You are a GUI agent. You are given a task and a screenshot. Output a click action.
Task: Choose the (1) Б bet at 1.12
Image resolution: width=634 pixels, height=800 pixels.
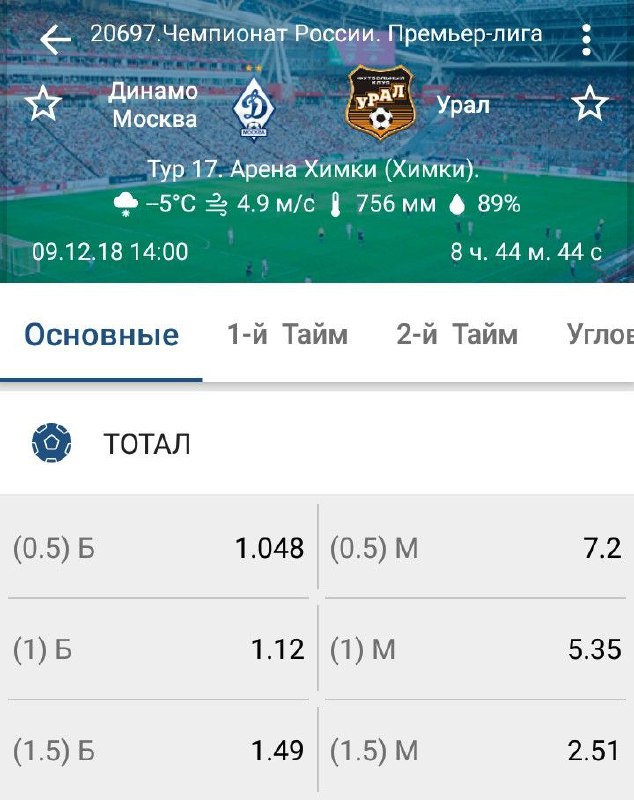[159, 650]
